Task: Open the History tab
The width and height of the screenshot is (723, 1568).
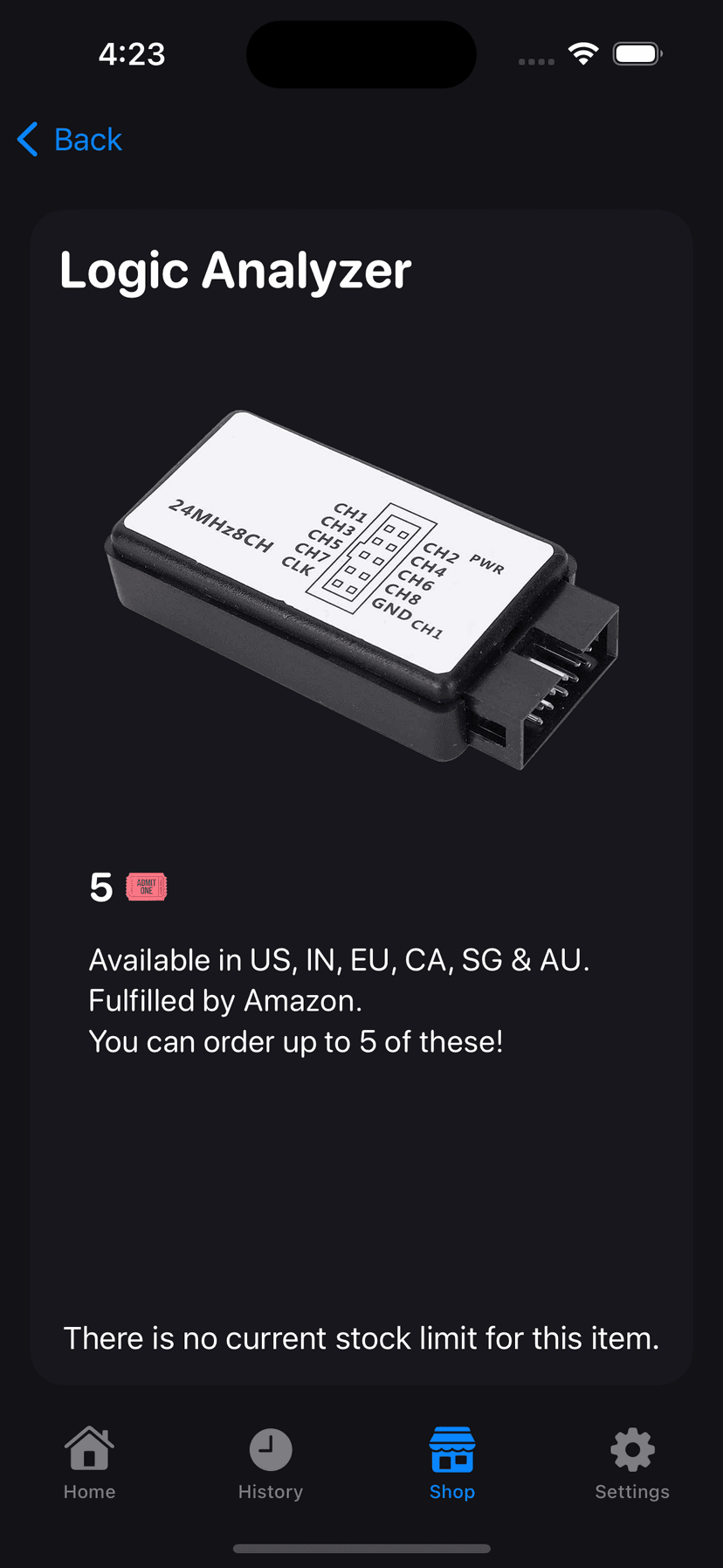Action: coord(271,1462)
